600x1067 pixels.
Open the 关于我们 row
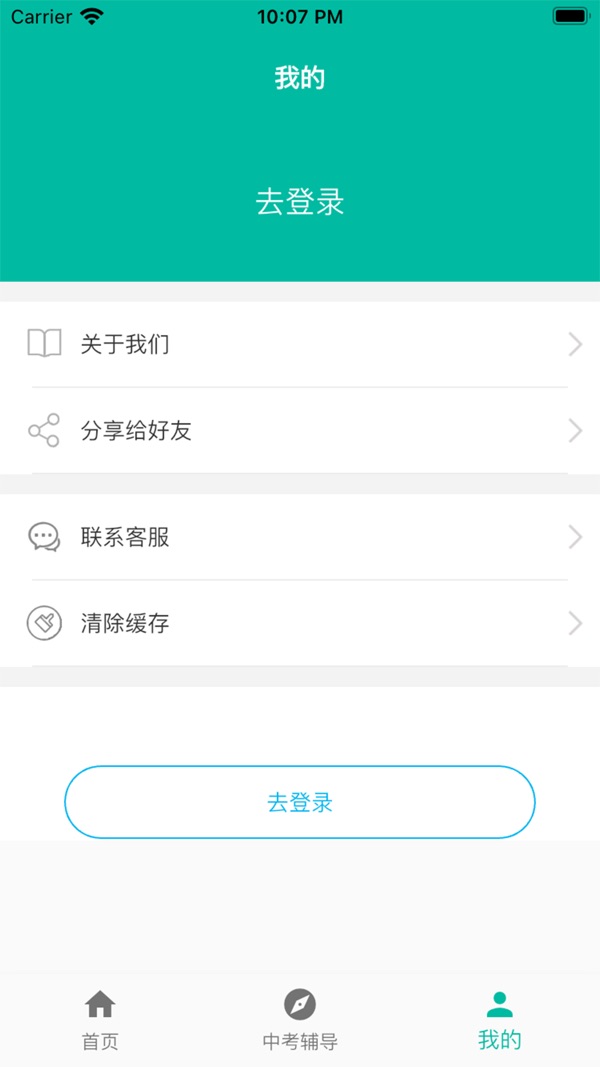click(x=300, y=345)
